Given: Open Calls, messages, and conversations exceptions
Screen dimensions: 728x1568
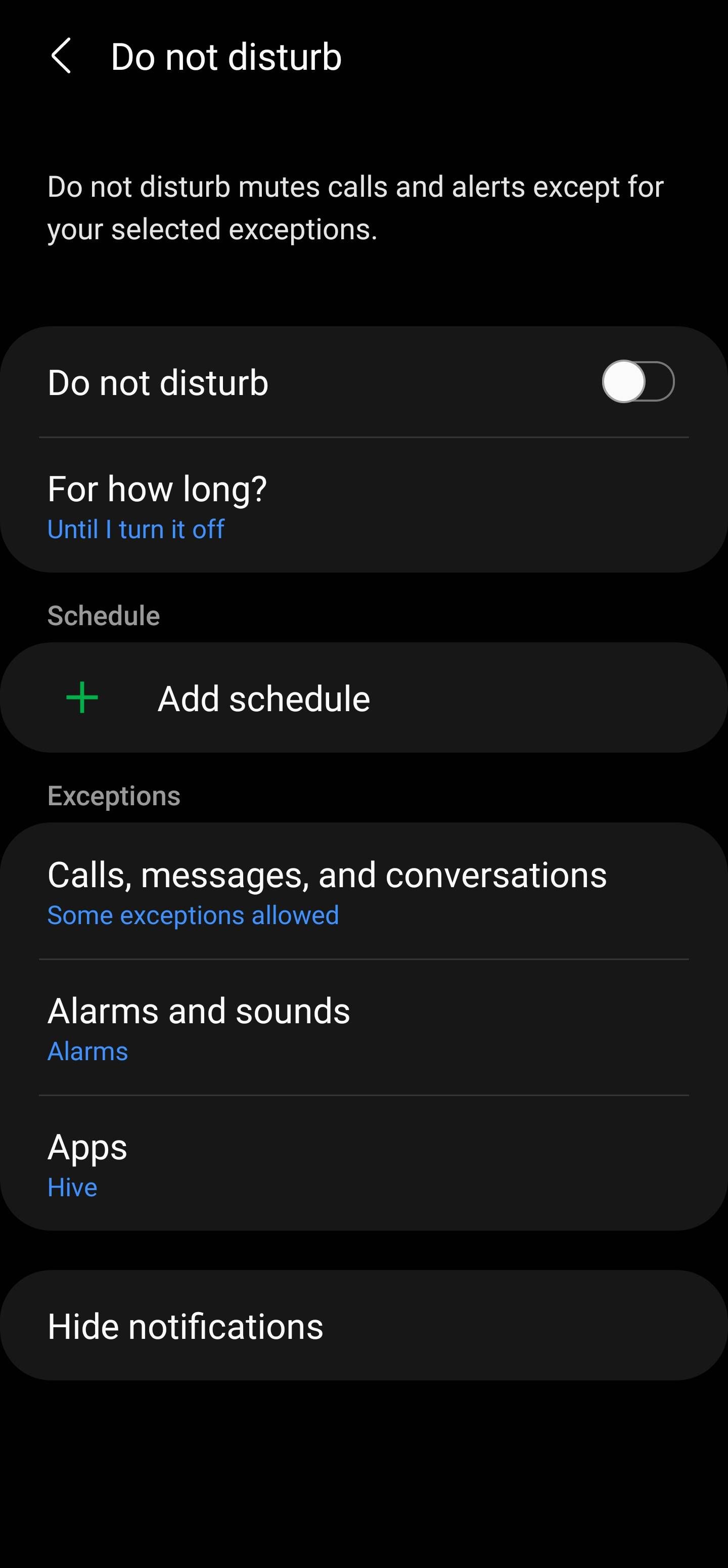Looking at the screenshot, I should [x=363, y=891].
